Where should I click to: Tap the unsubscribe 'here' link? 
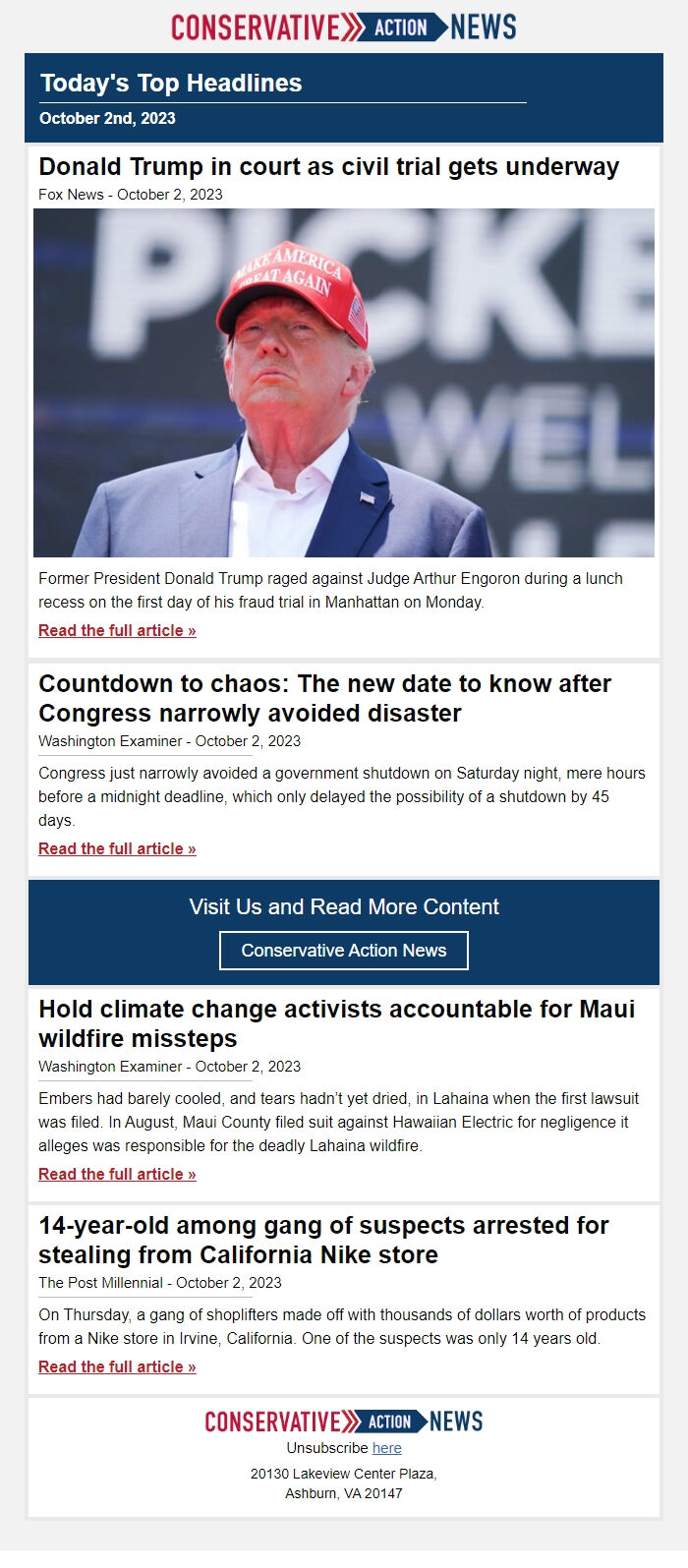[x=386, y=1448]
